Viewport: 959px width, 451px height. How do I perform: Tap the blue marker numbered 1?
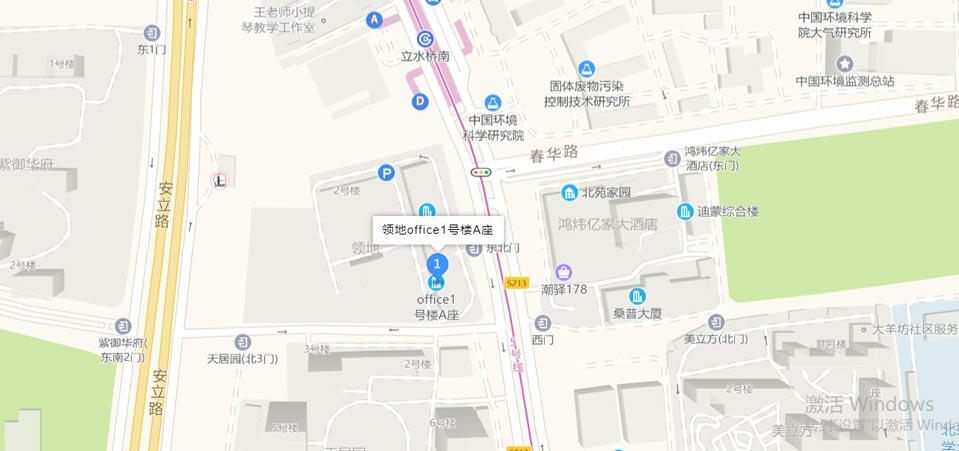436,263
